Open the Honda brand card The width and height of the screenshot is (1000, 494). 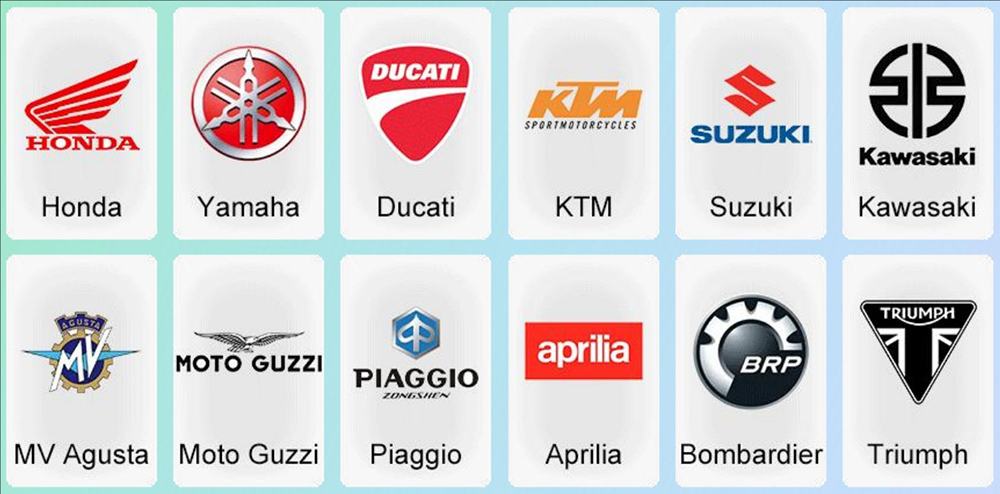point(81,125)
